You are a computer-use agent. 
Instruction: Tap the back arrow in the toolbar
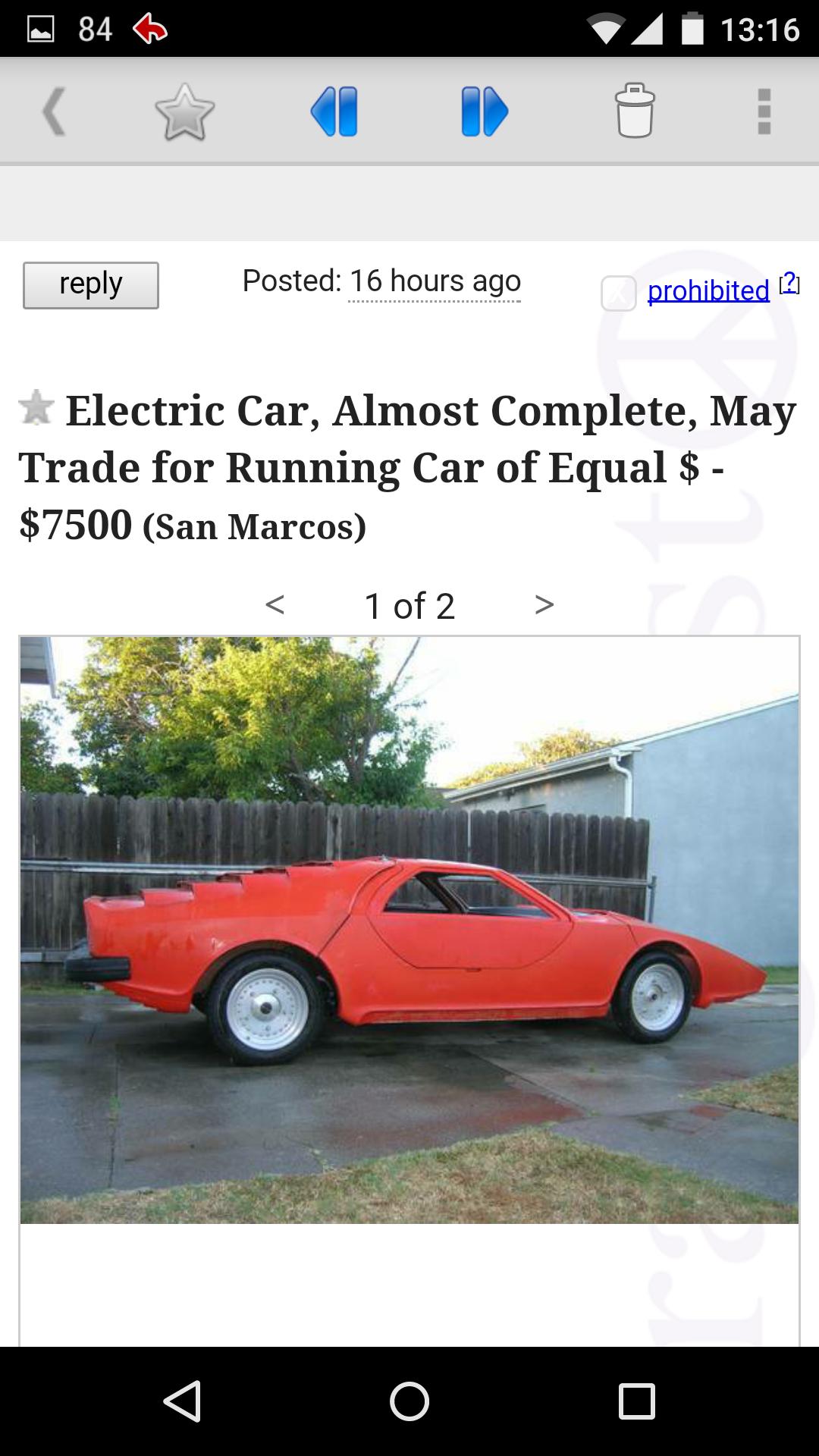52,111
